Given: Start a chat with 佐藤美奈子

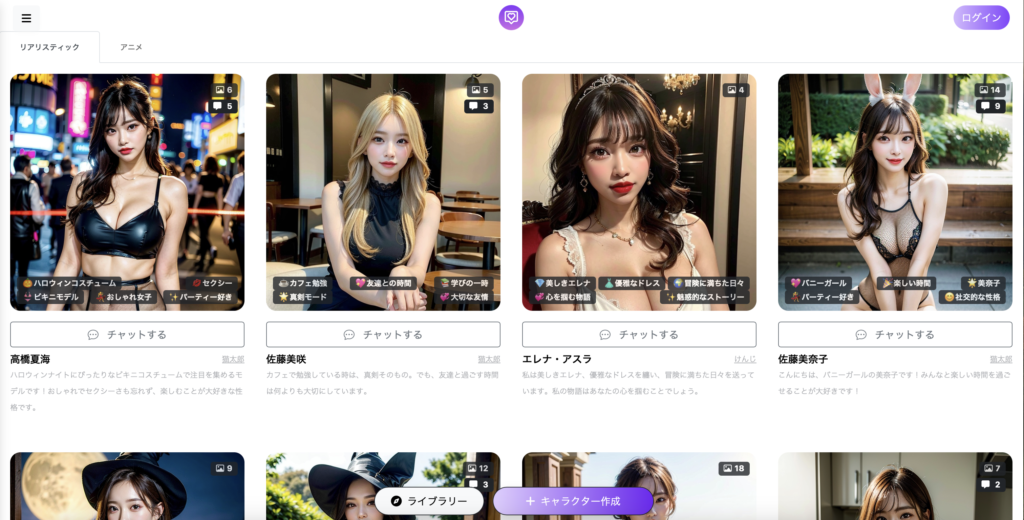Looking at the screenshot, I should tap(895, 334).
